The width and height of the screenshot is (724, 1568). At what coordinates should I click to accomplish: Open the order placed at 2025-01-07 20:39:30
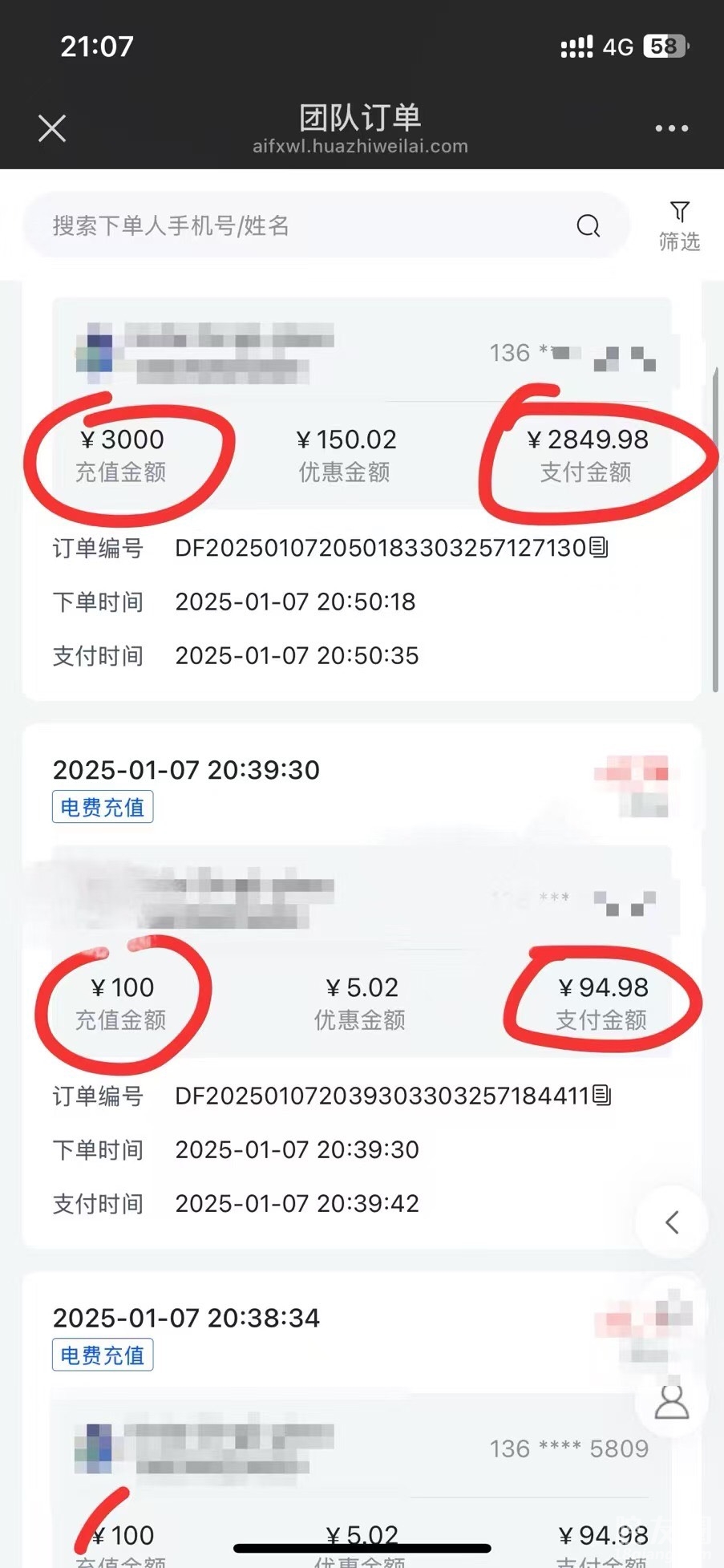tap(186, 770)
